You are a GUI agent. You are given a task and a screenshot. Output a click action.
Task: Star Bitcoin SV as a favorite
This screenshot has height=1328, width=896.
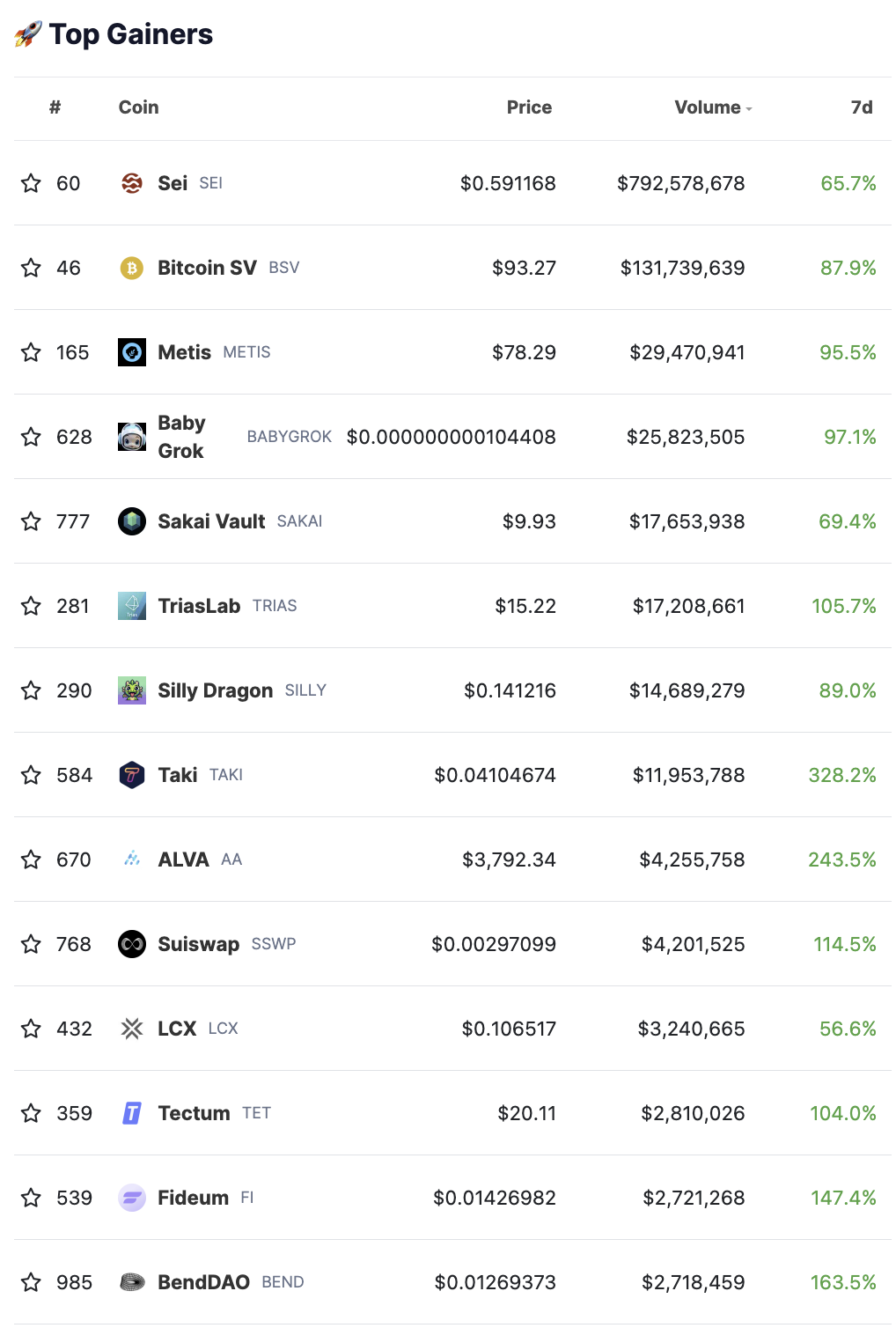click(31, 268)
